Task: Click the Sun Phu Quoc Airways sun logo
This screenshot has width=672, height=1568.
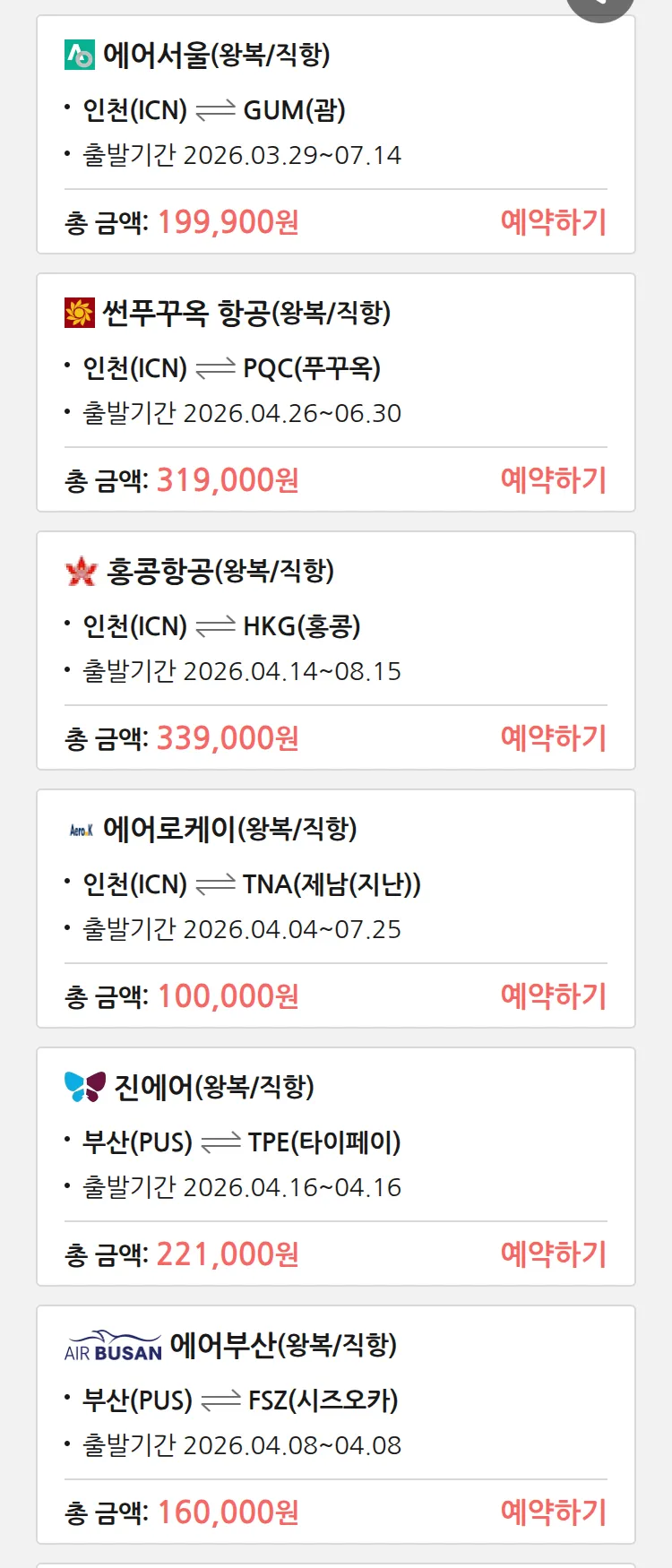Action: pyautogui.click(x=80, y=314)
